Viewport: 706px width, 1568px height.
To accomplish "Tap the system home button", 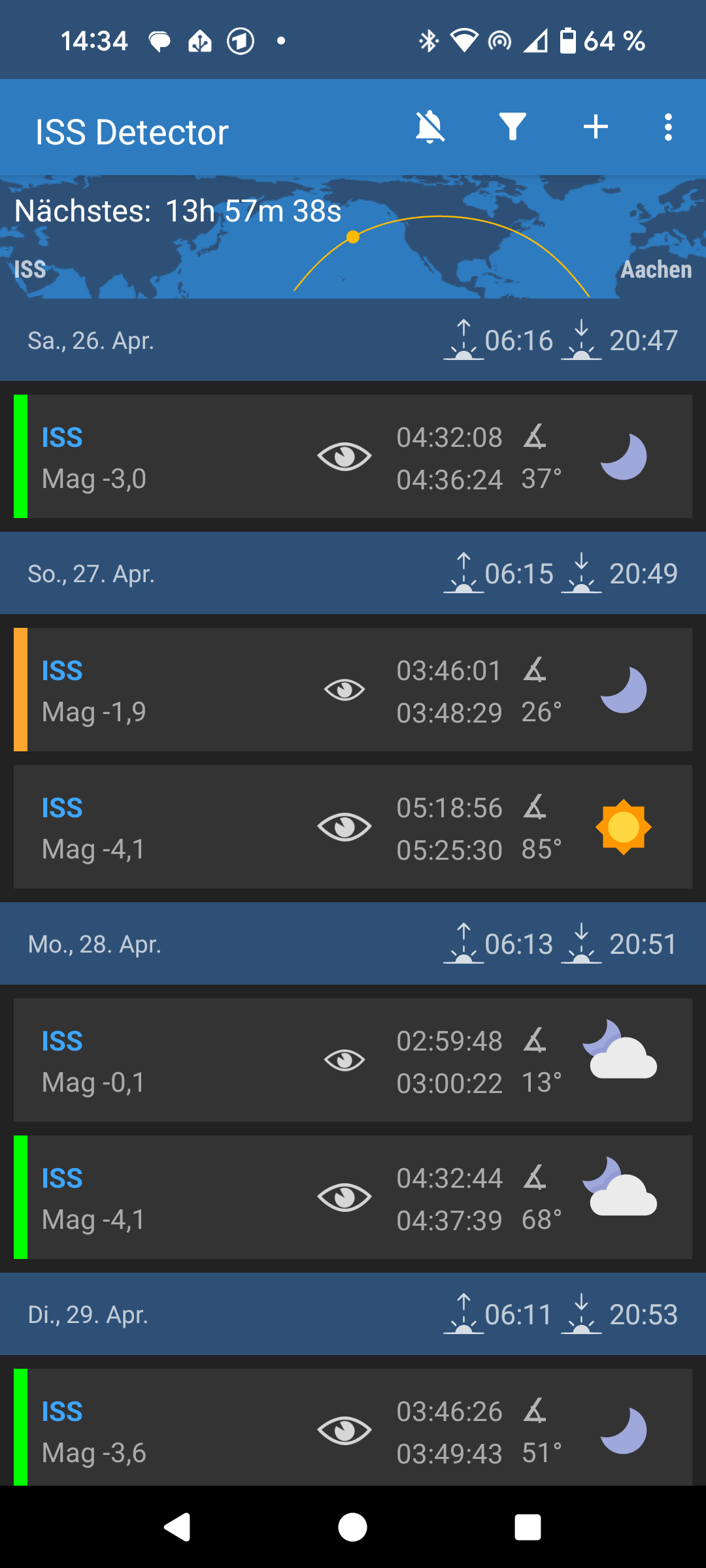I will coord(353,1527).
